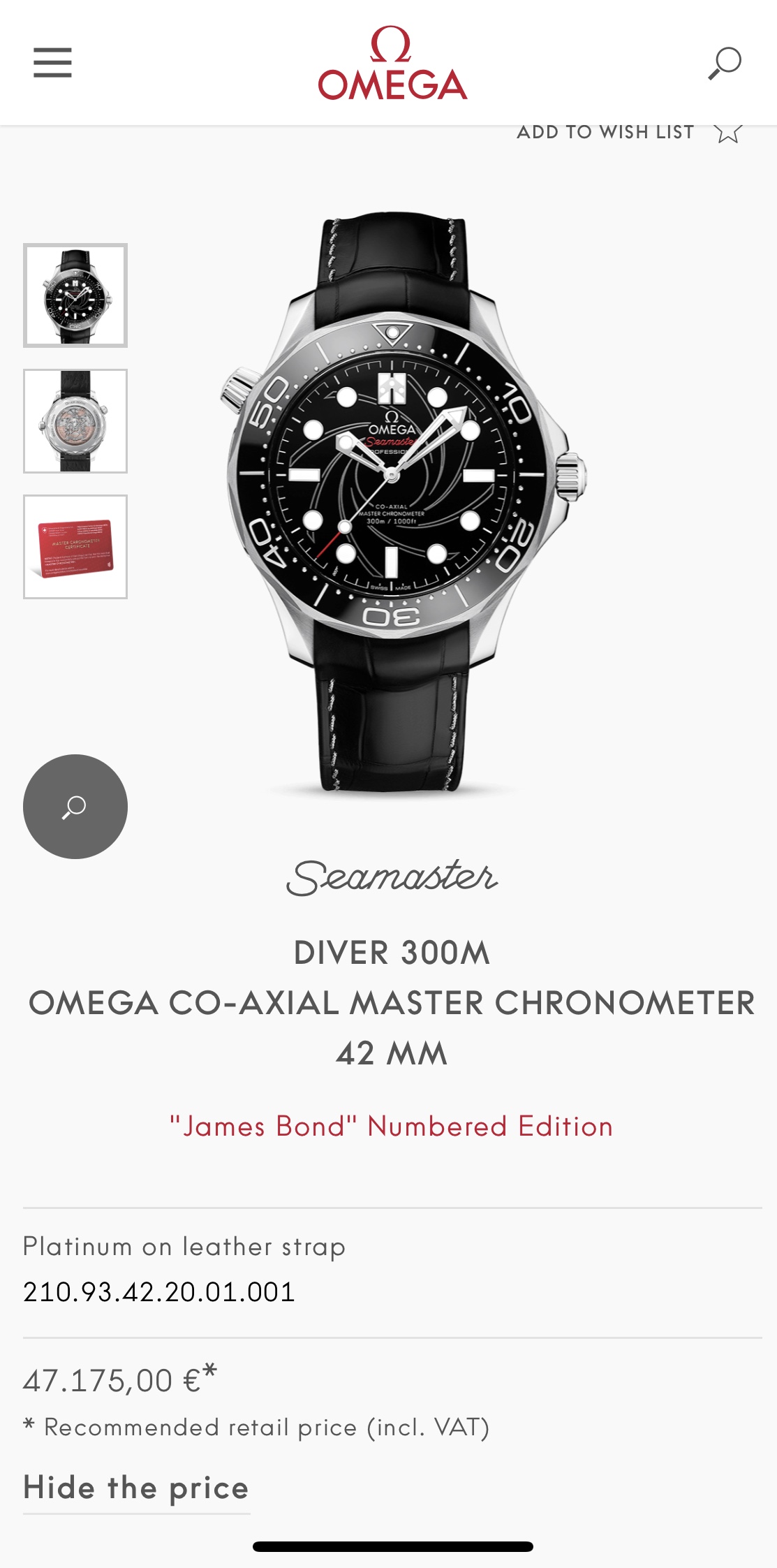This screenshot has width=777, height=1568.
Task: Add watch to wish list star
Action: (x=728, y=132)
